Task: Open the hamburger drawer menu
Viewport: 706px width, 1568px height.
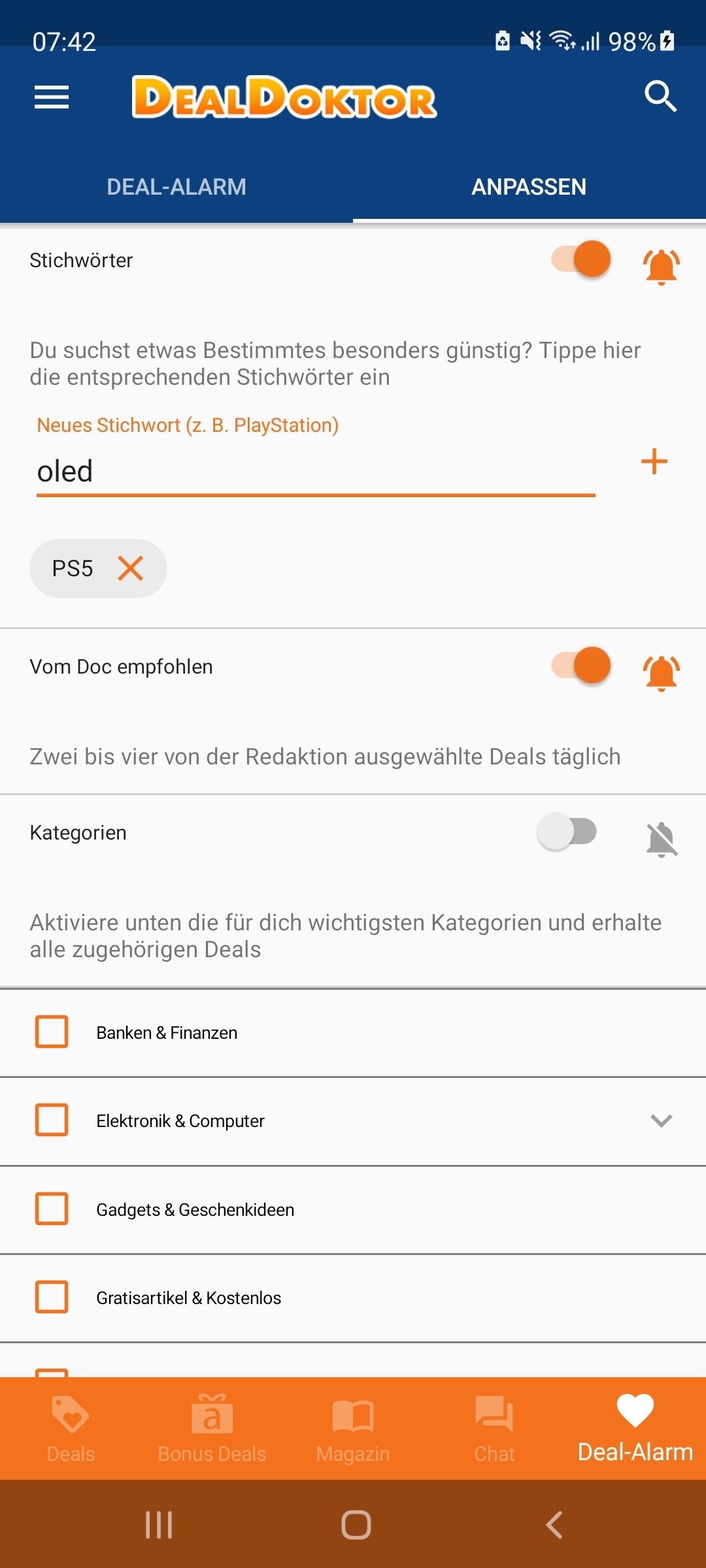Action: 52,97
